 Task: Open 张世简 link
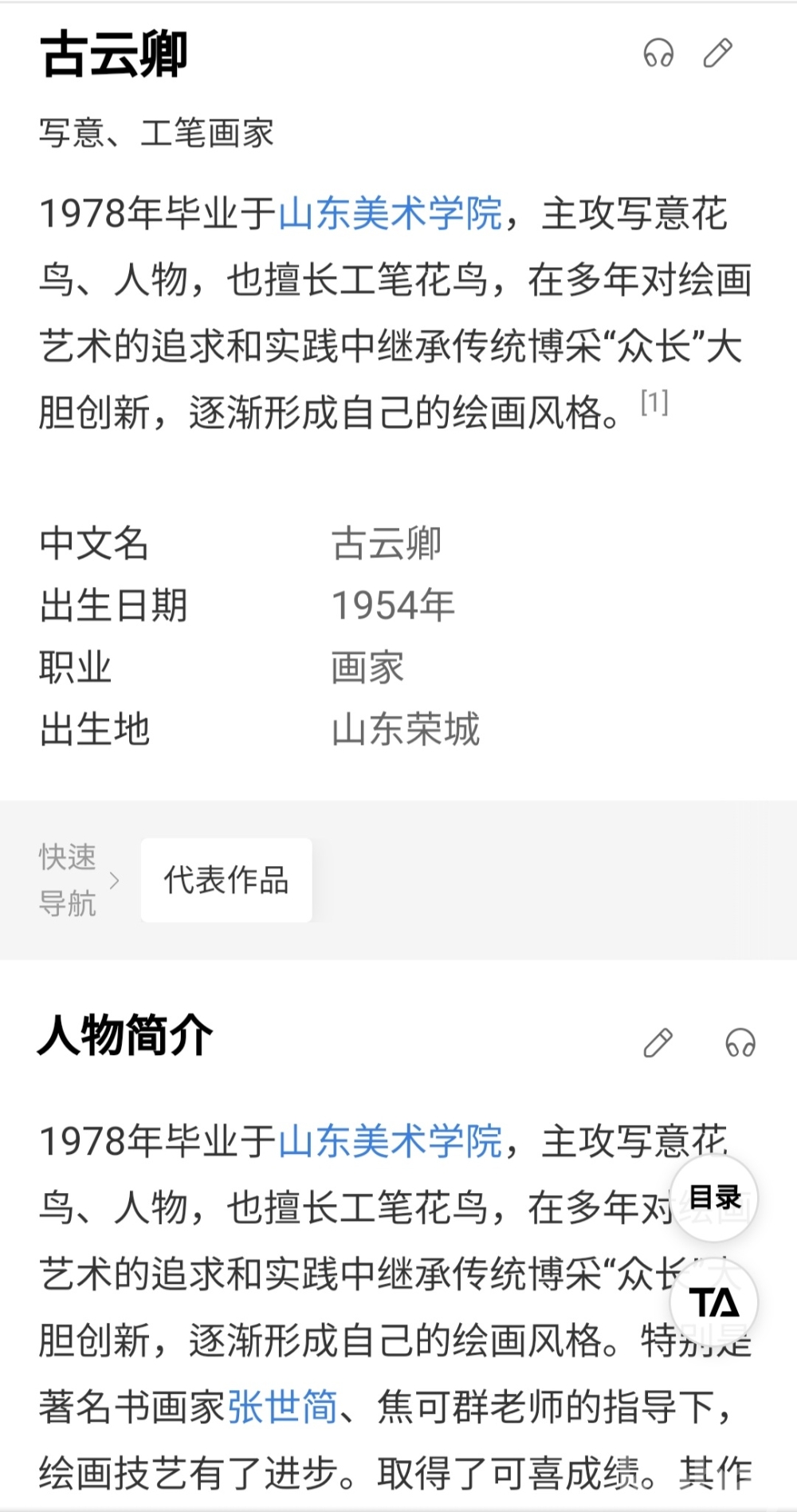(282, 1406)
